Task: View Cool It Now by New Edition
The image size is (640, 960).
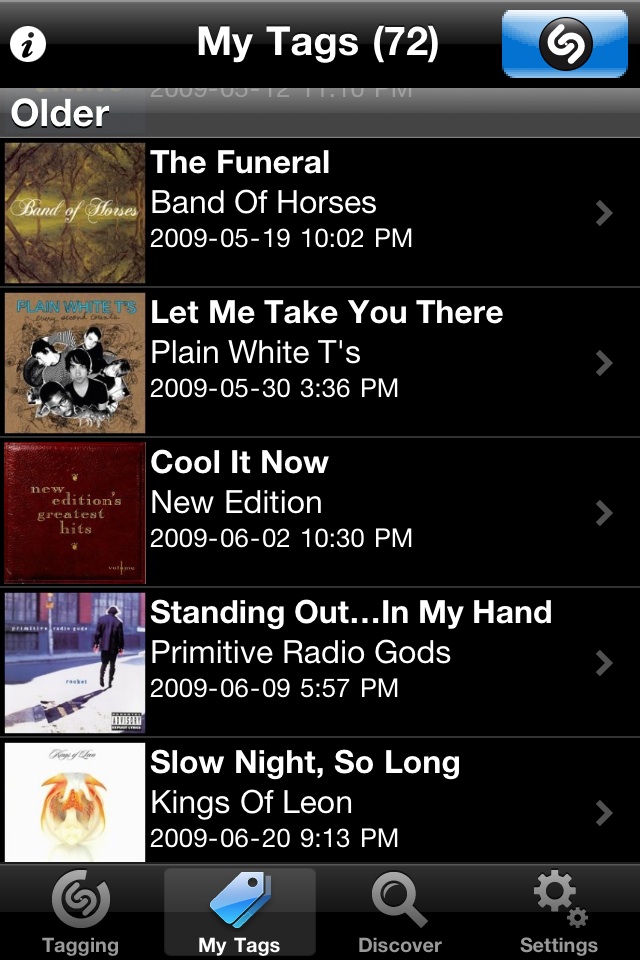Action: [320, 512]
